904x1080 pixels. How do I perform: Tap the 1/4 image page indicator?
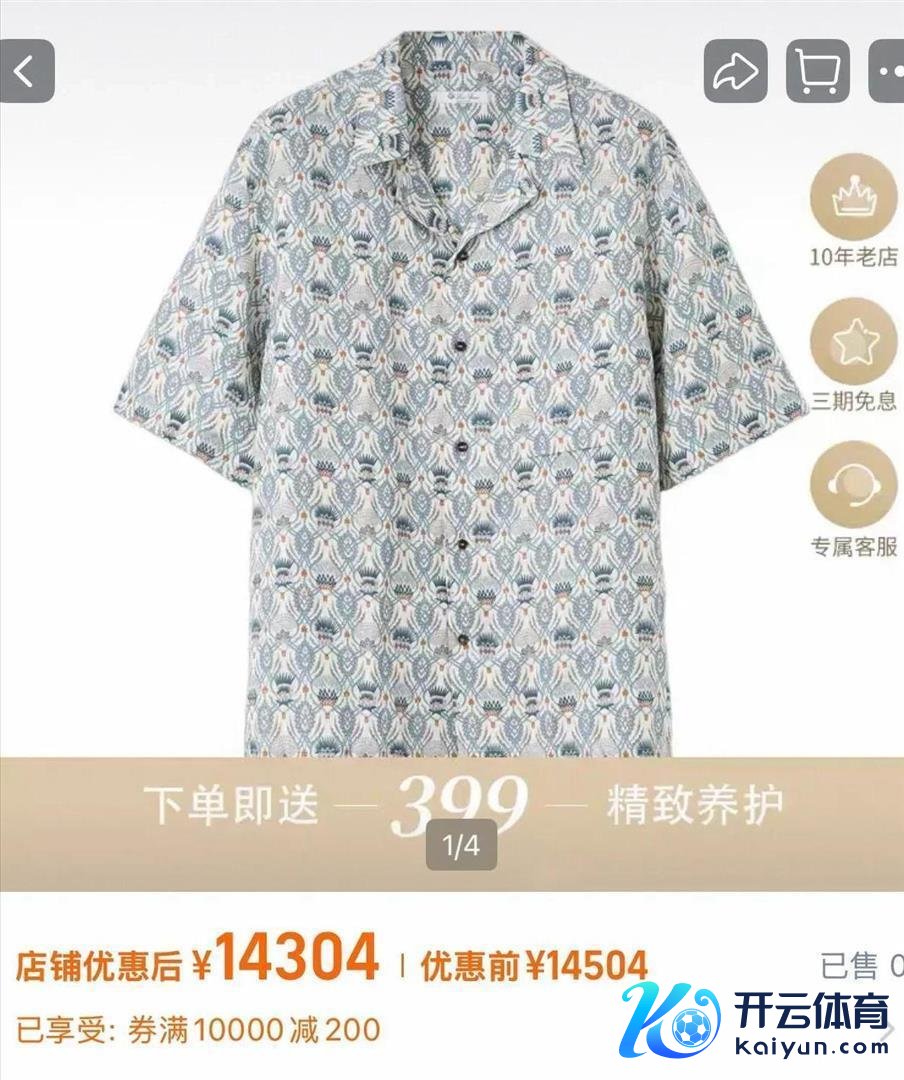pos(461,846)
